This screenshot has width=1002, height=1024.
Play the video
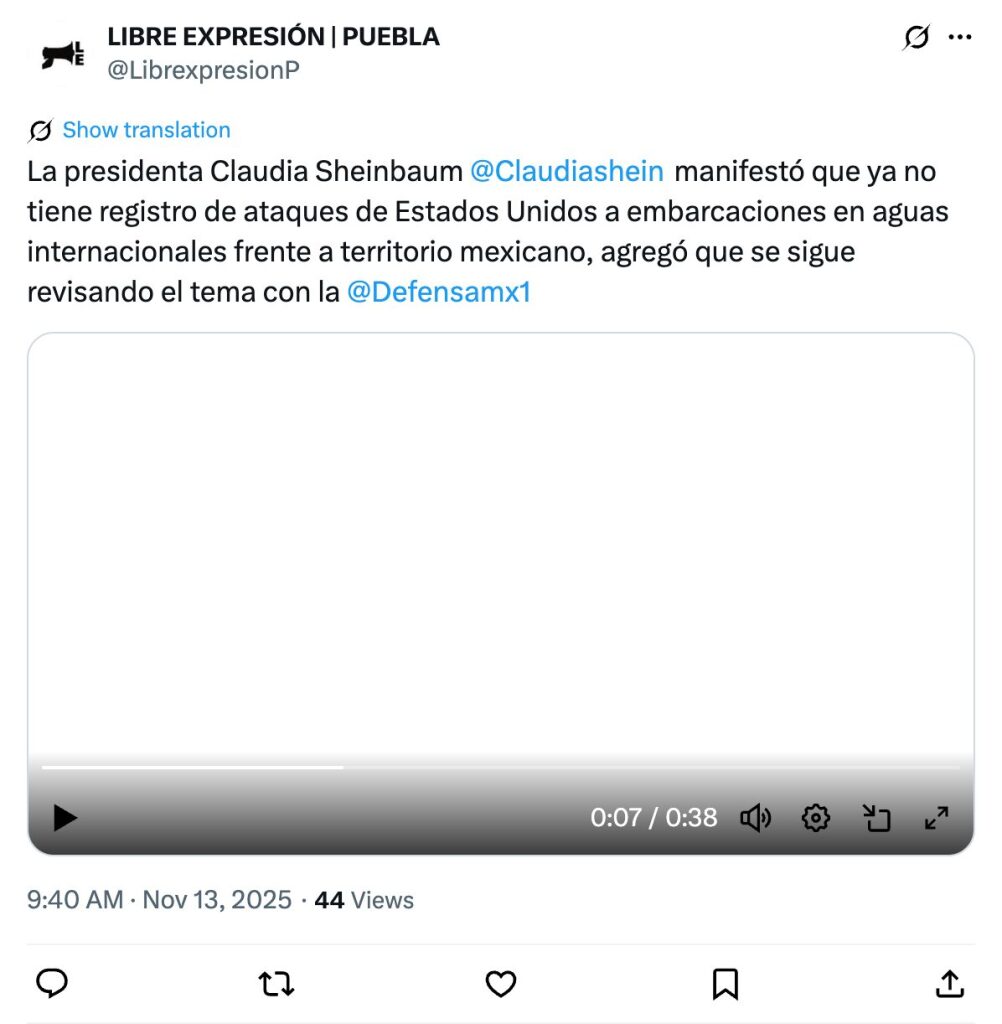tap(65, 818)
